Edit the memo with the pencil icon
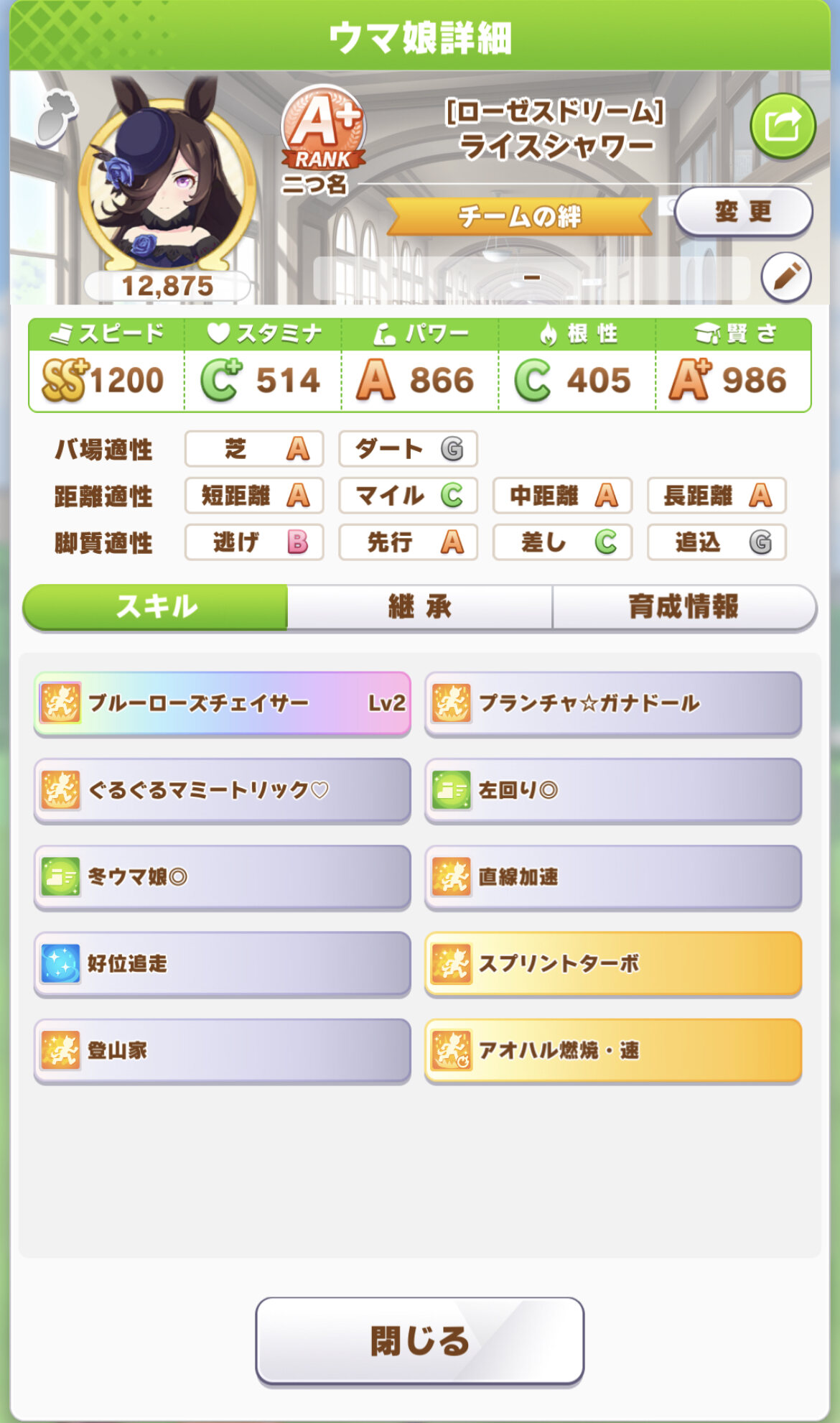Screen dimensions: 840x1423 pos(786,277)
